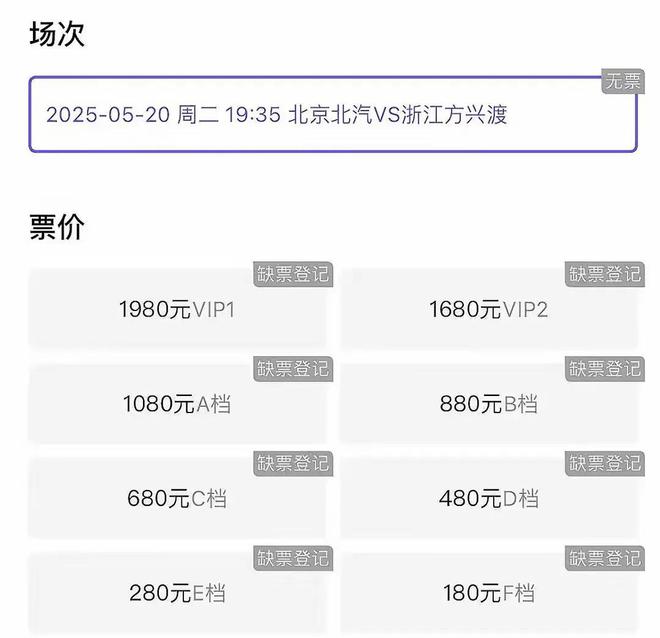Select the 480元 D档 ticket price
This screenshot has width=660, height=638.
pos(489,498)
